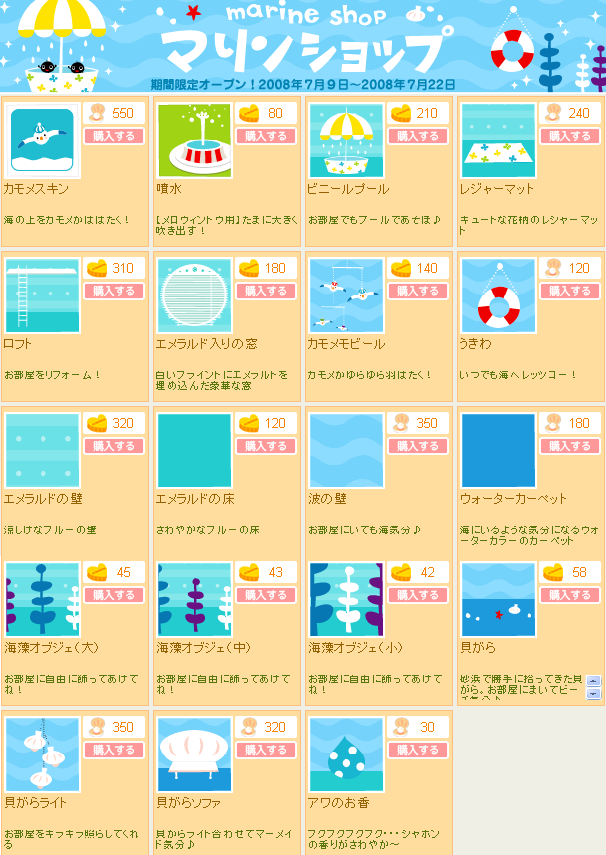Viewport: 606px width, 855px height.
Task: Tap 購入する for 波の壁
Action: pyautogui.click(x=417, y=446)
